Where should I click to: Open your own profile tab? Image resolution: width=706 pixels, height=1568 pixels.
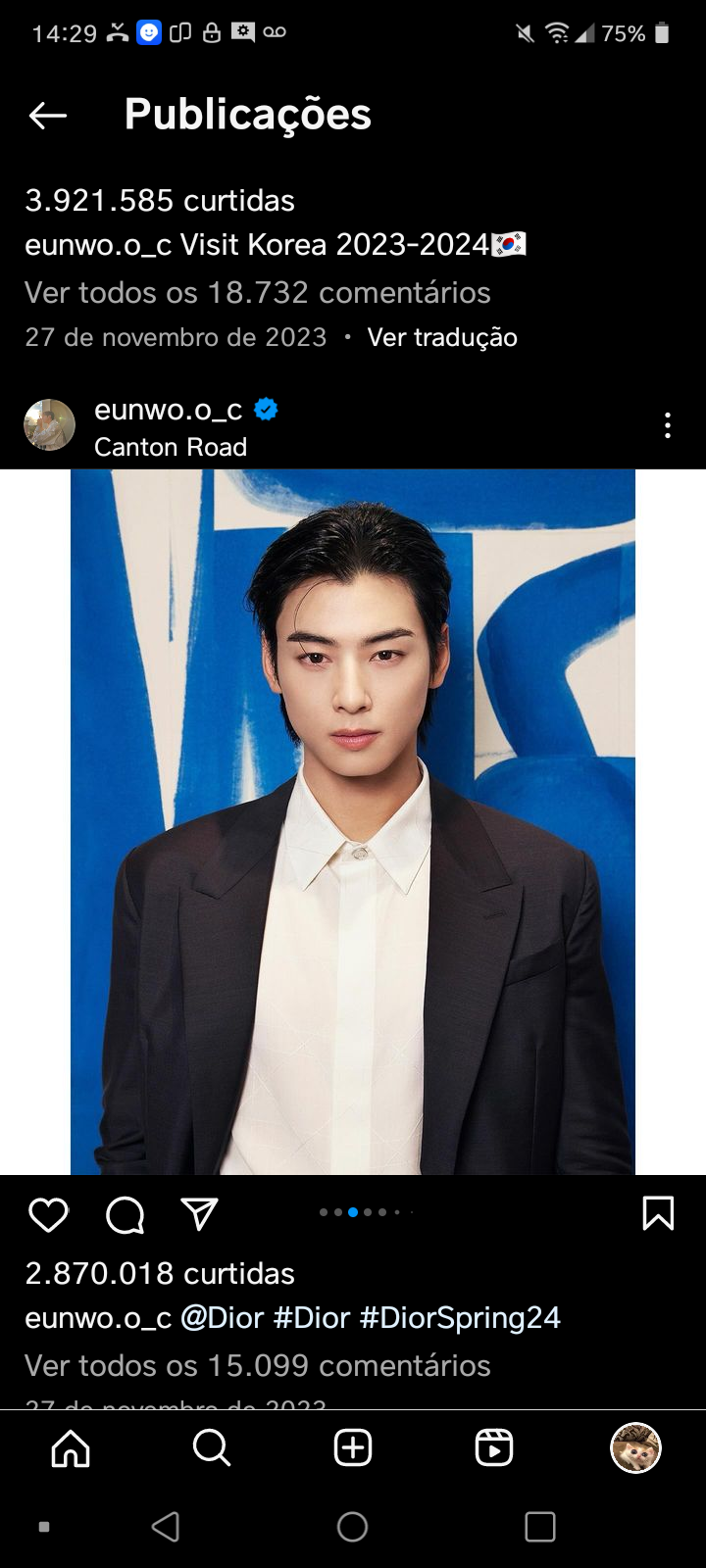[x=635, y=1447]
